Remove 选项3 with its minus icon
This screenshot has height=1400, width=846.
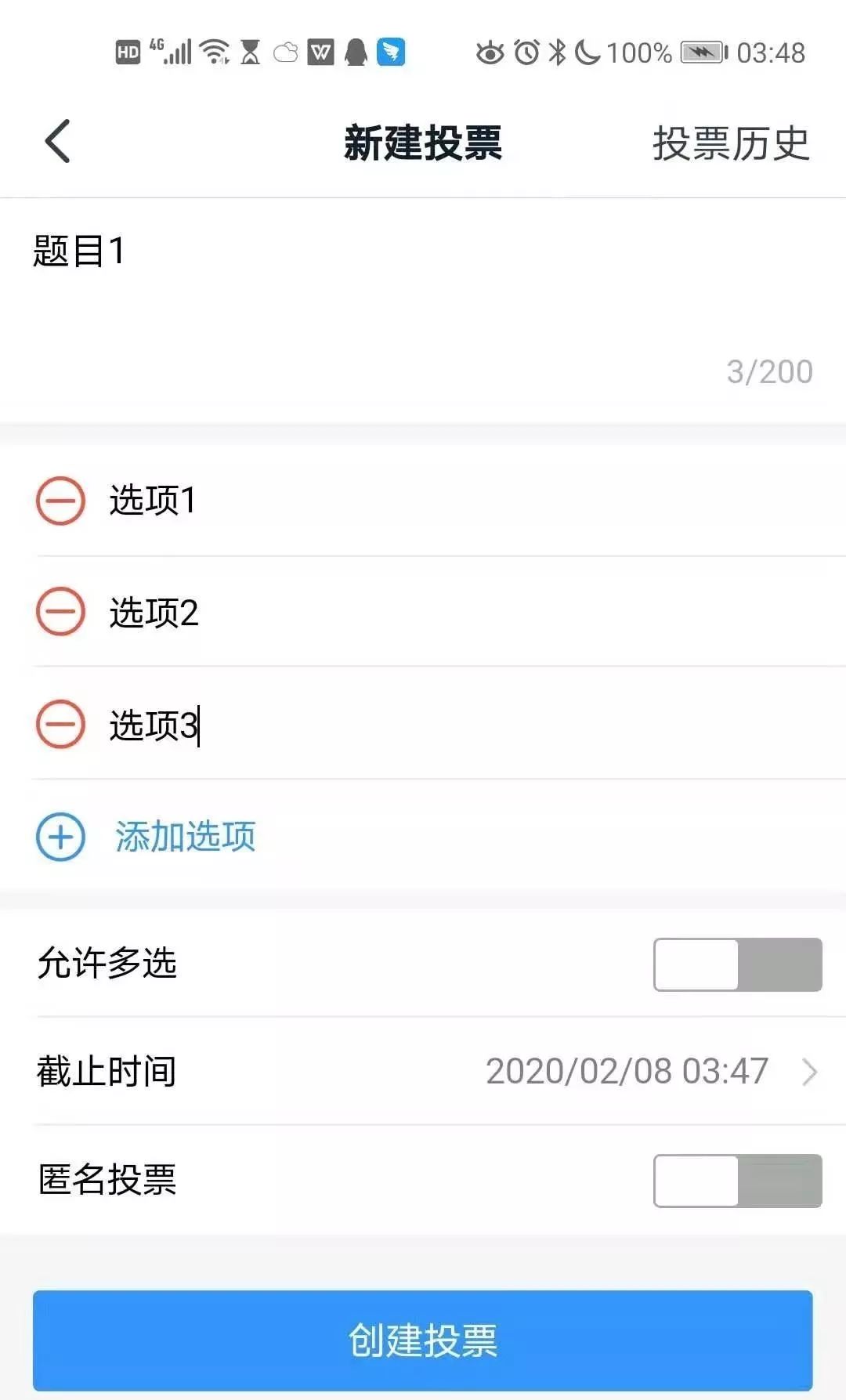pos(60,724)
